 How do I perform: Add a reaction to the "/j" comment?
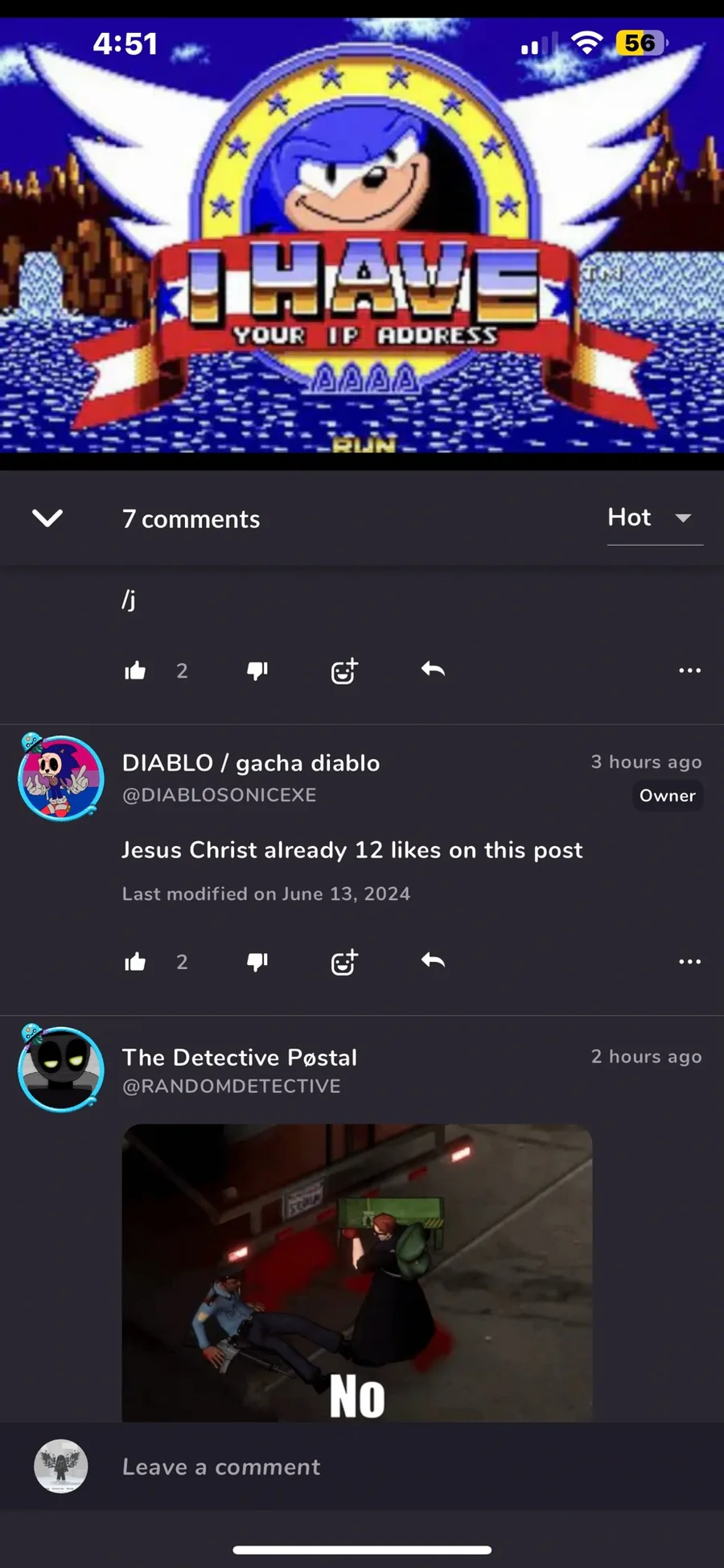click(344, 671)
